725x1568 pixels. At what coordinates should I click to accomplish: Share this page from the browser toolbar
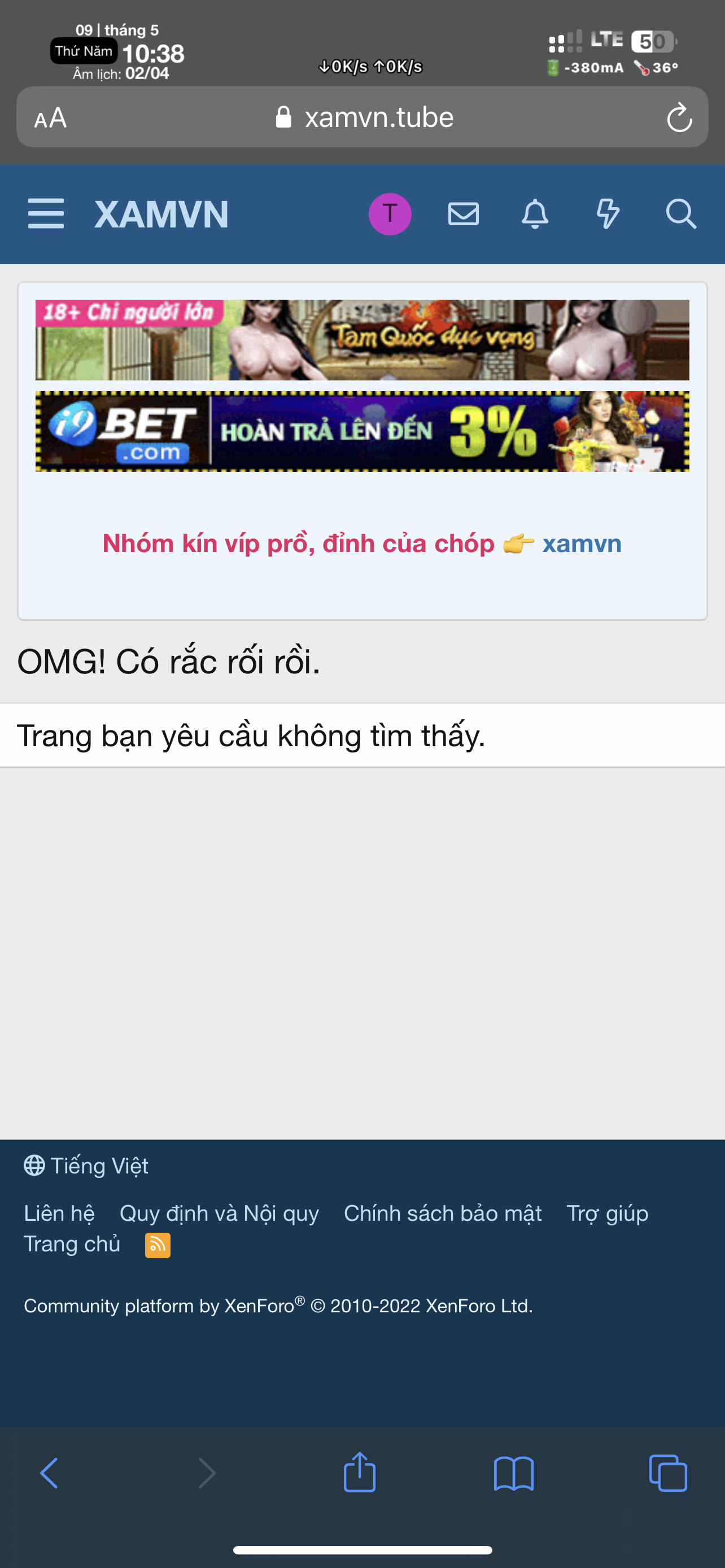click(x=360, y=1472)
